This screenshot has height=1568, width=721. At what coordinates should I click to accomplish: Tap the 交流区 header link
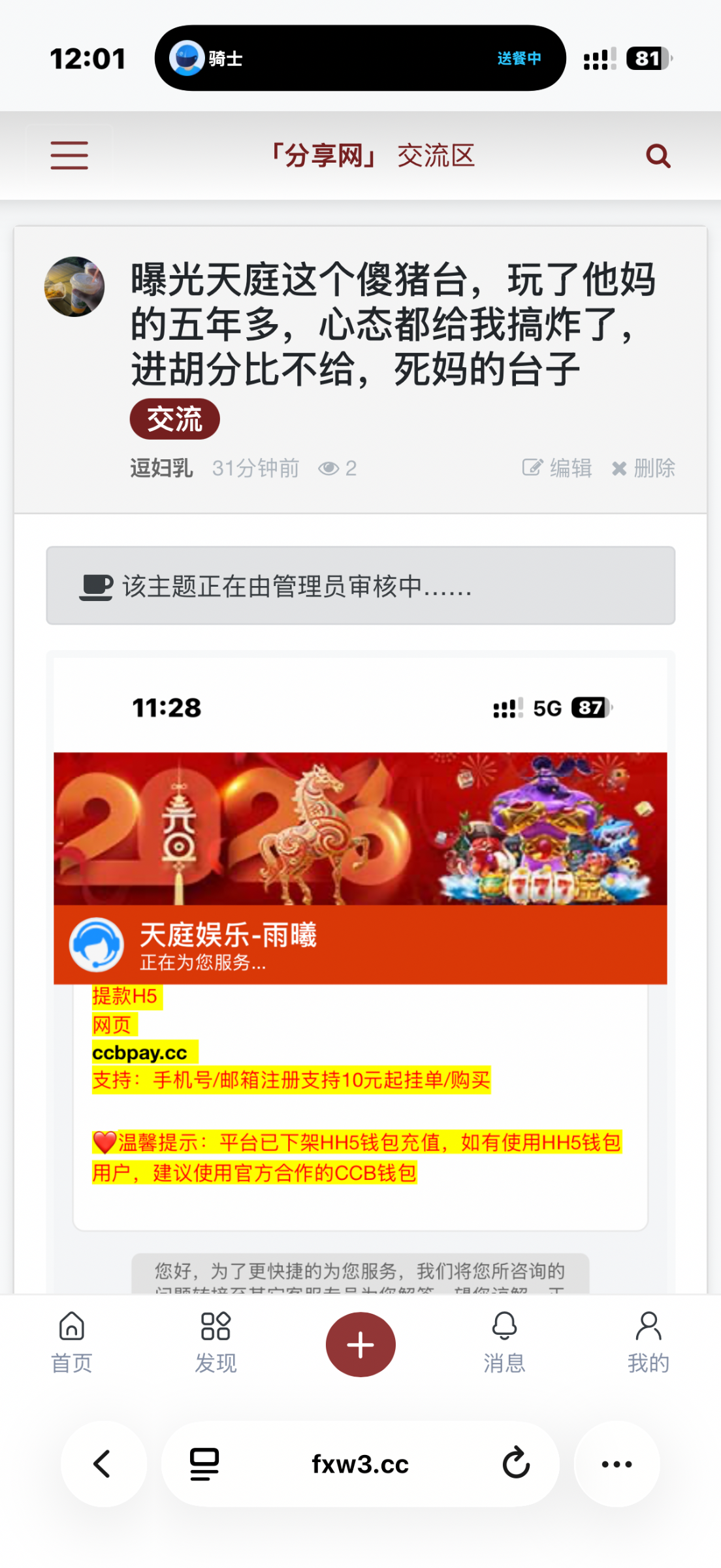436,156
